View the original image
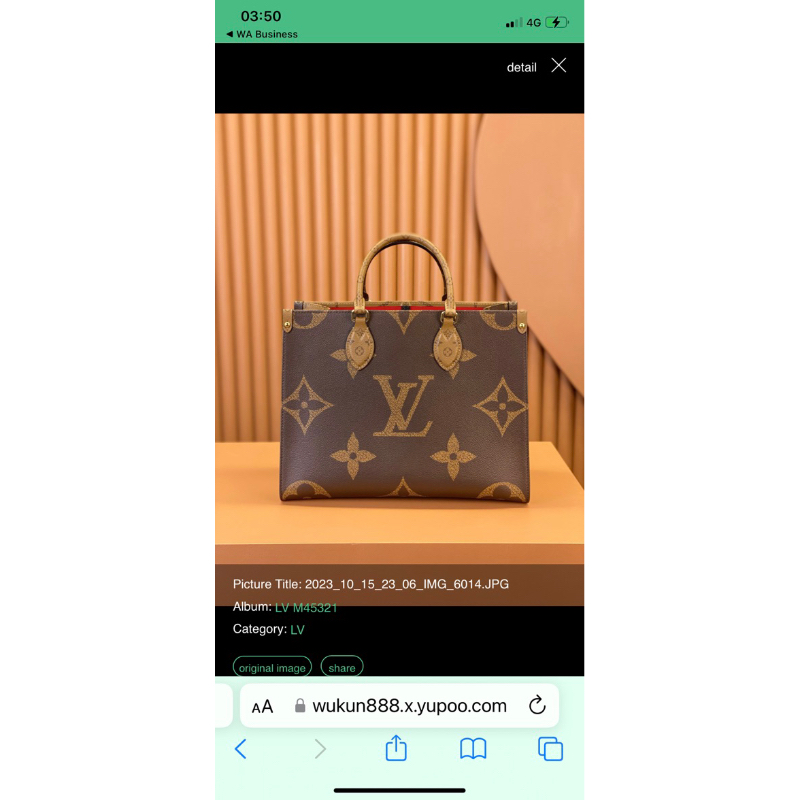Viewport: 800px width, 800px height. [x=272, y=667]
